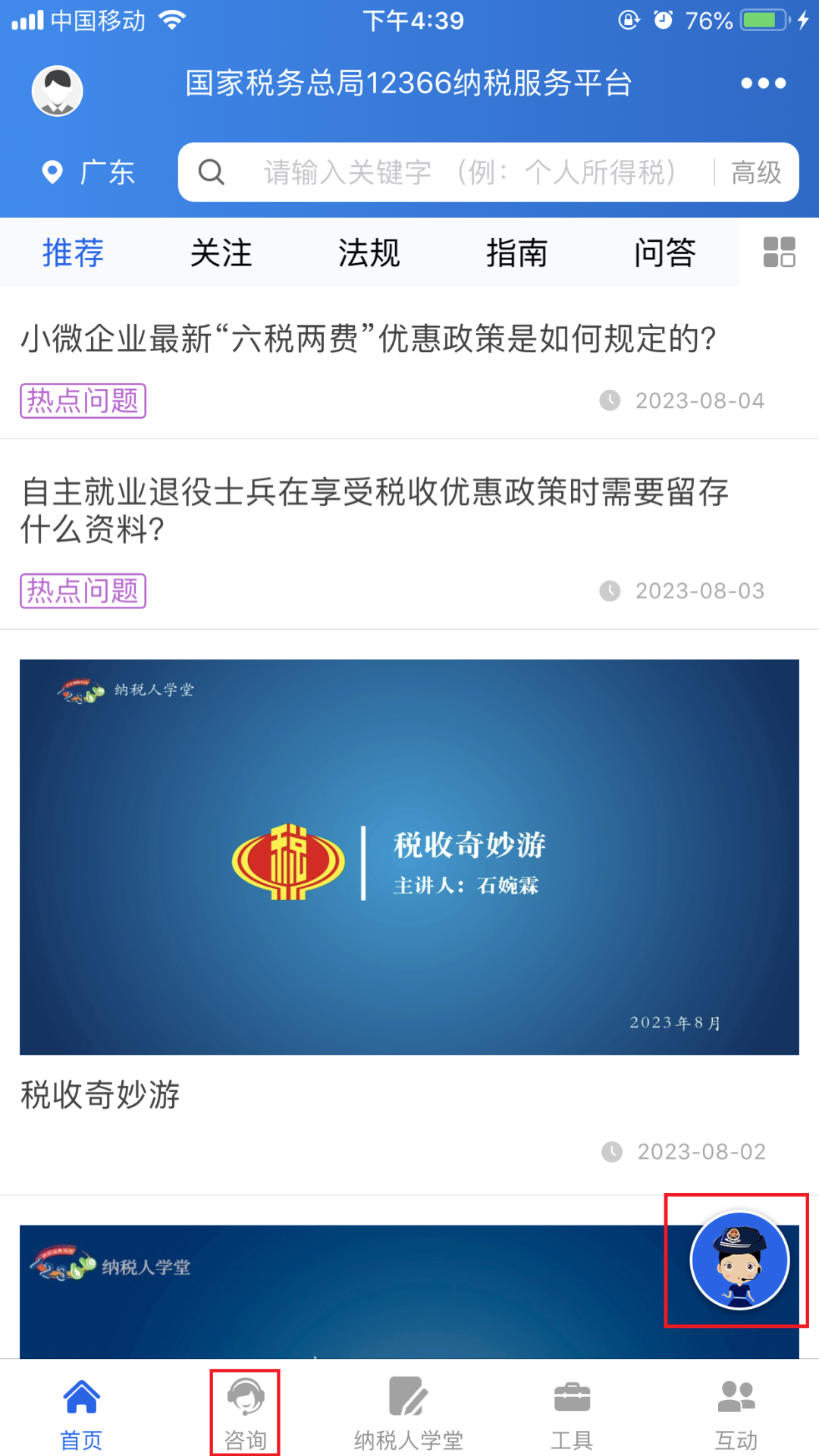Switch to the 关注 tab
The width and height of the screenshot is (819, 1456).
pyautogui.click(x=221, y=253)
